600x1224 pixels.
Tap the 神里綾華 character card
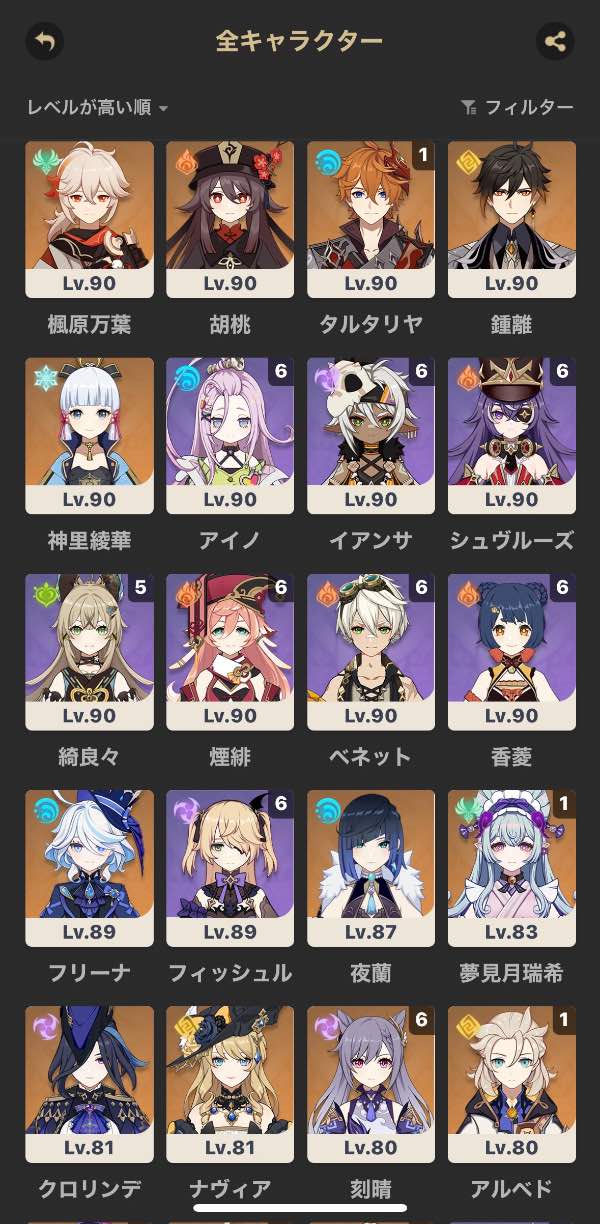(89, 435)
